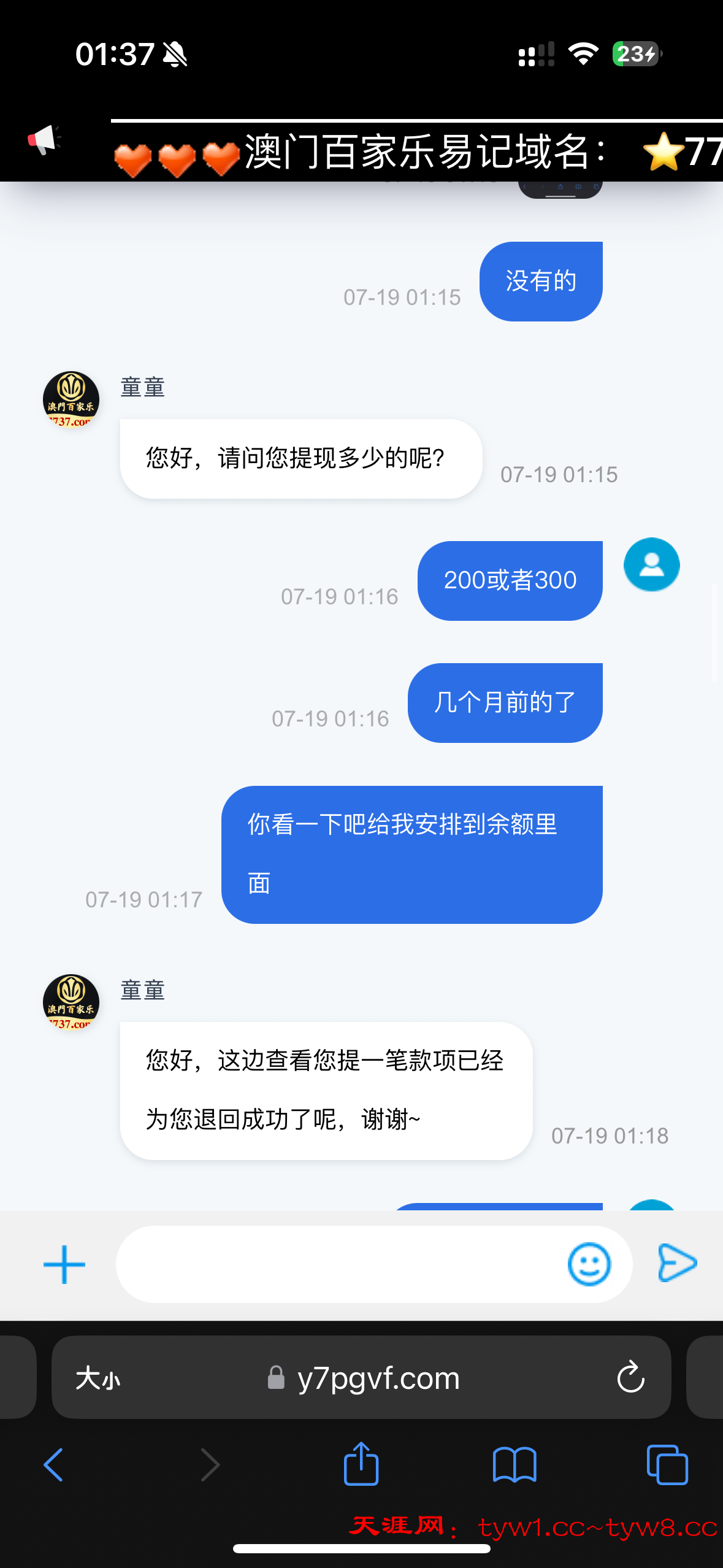
Task: Open the emoji picker
Action: pos(589,1264)
